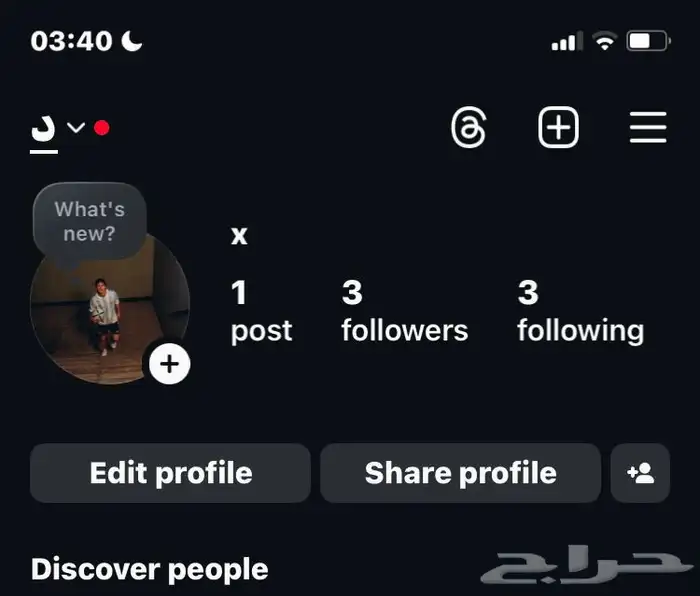
Task: Tap the Edit profile button
Action: [170, 473]
